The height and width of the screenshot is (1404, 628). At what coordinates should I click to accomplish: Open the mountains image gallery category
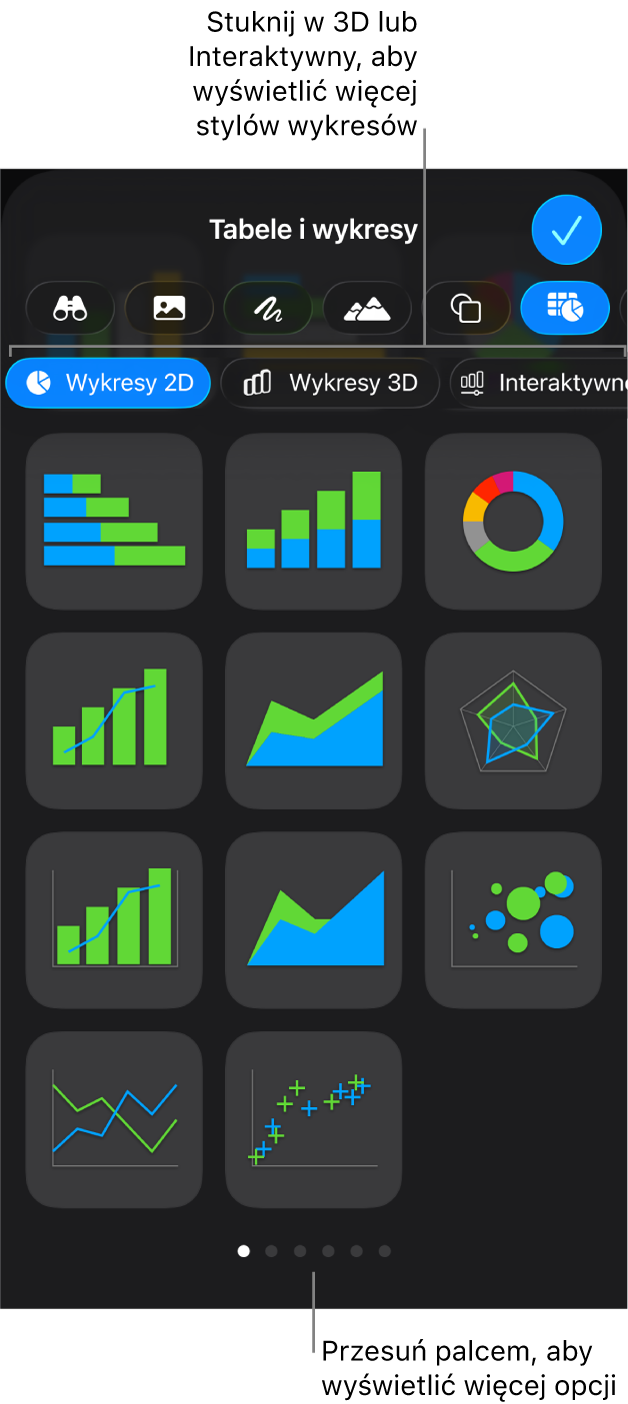tap(367, 307)
